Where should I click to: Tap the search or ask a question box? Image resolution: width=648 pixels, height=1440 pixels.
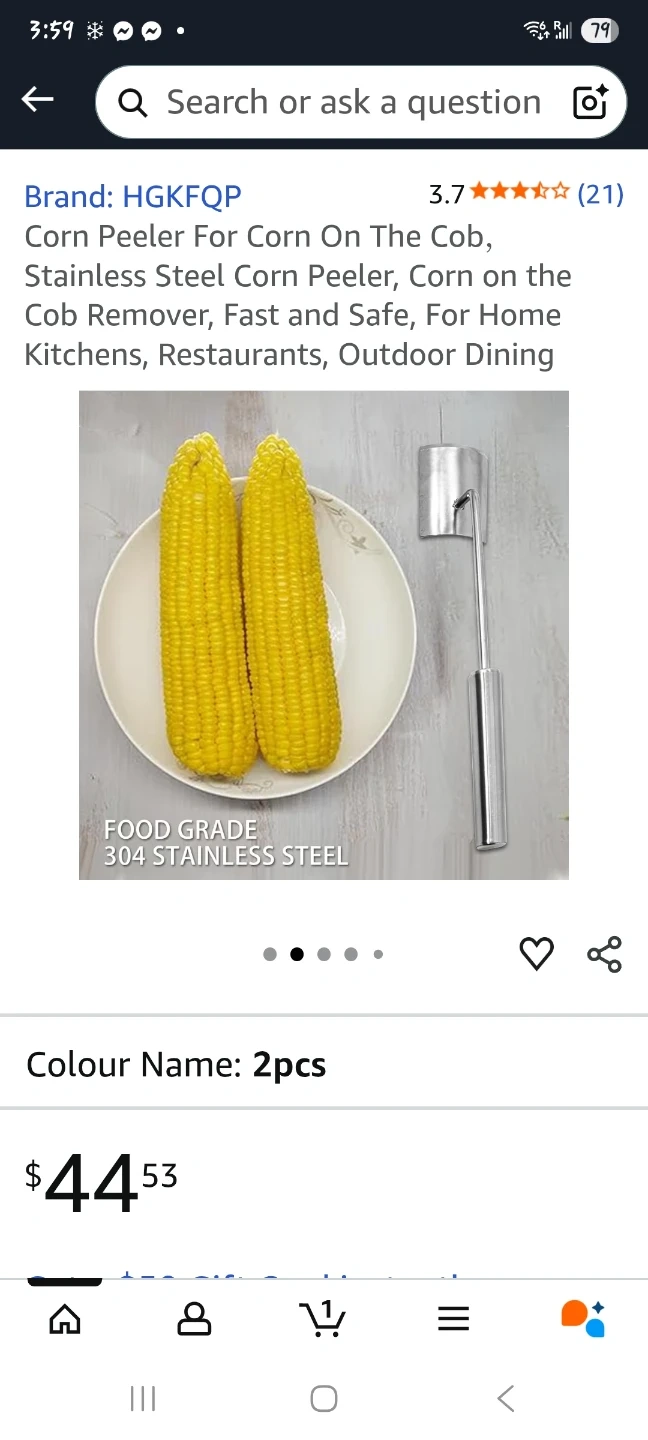[340, 102]
